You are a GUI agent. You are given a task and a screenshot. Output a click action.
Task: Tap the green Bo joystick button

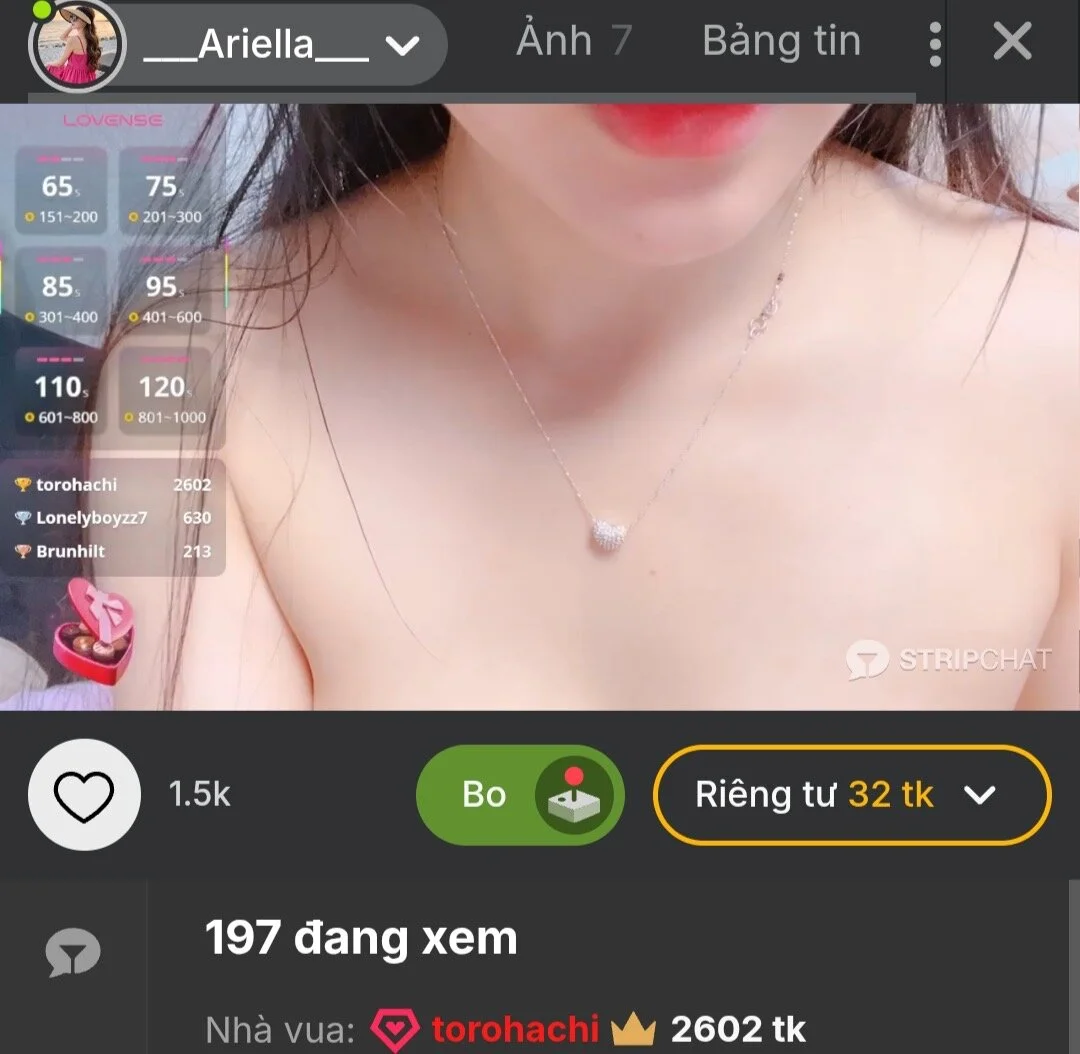520,794
